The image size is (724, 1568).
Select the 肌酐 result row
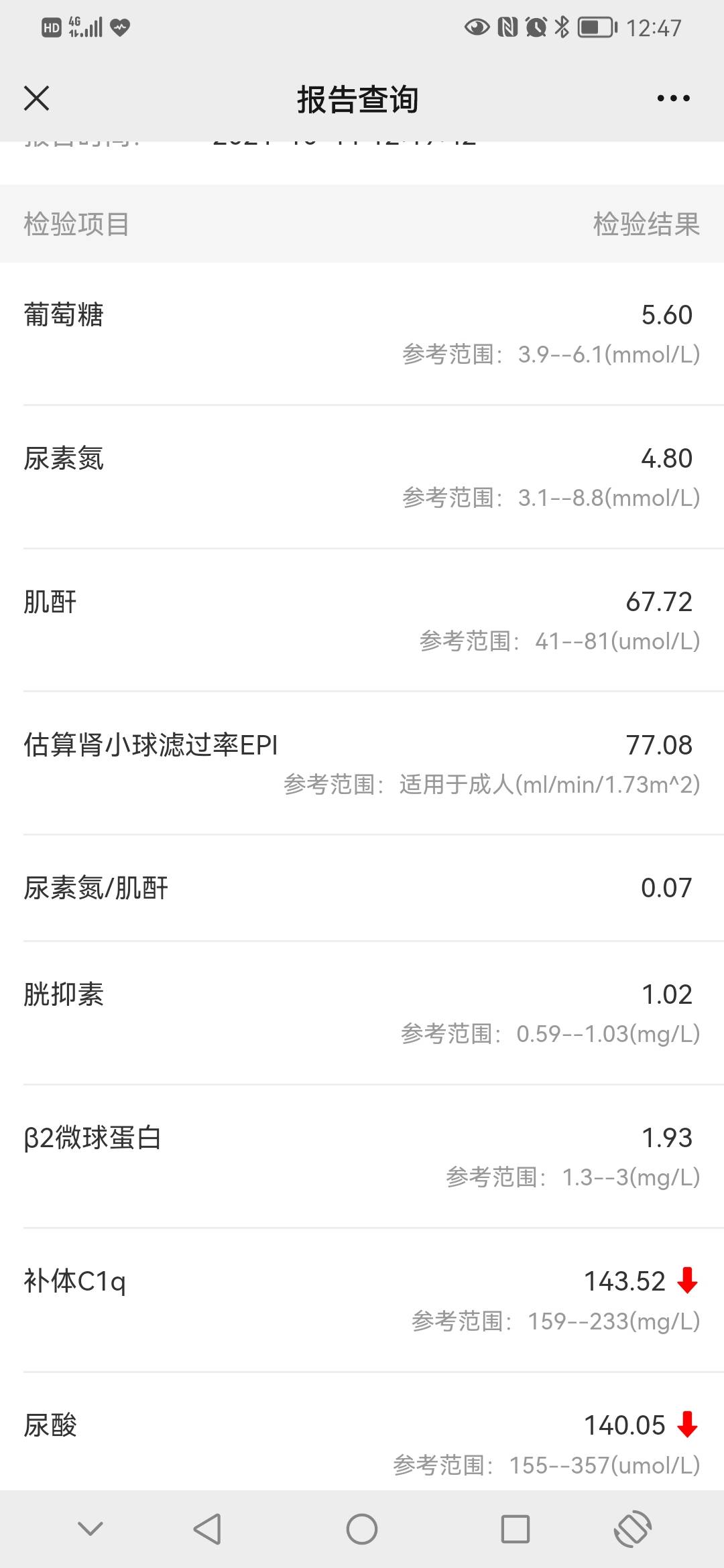tap(362, 622)
